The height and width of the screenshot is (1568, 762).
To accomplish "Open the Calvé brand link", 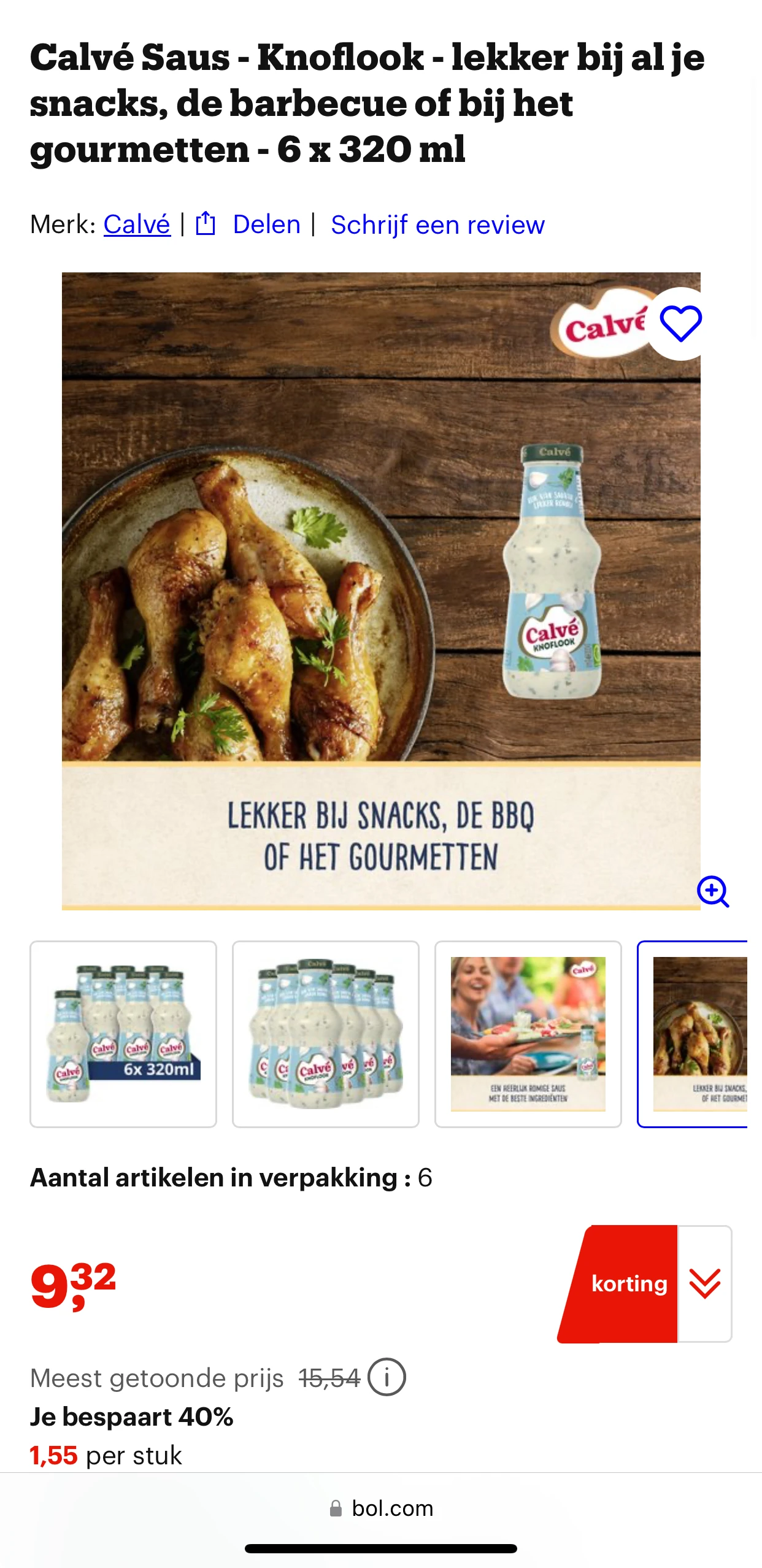I will (137, 225).
